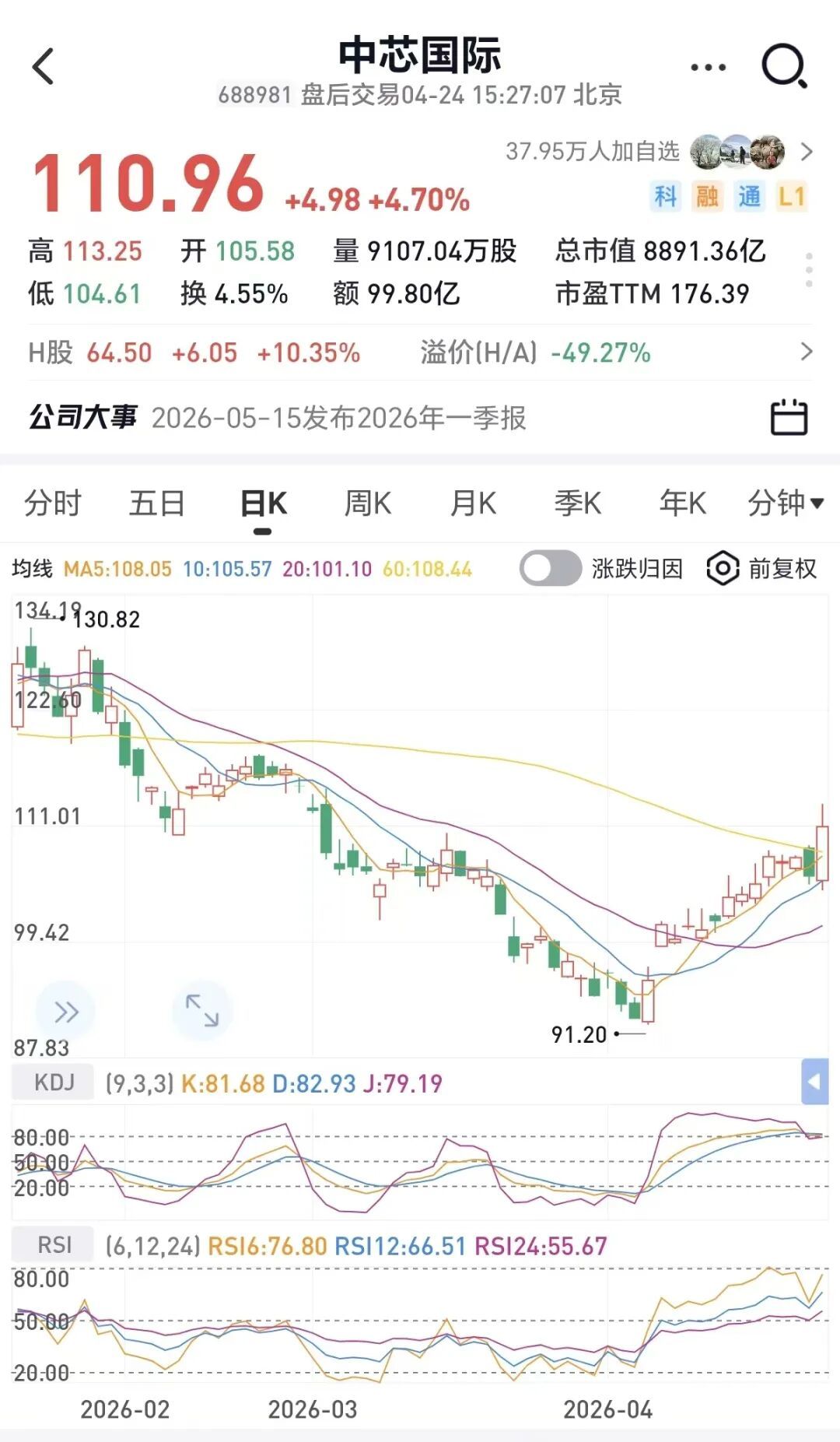This screenshot has height=1442, width=840.
Task: Change the RSI indicator selector
Action: [54, 1245]
